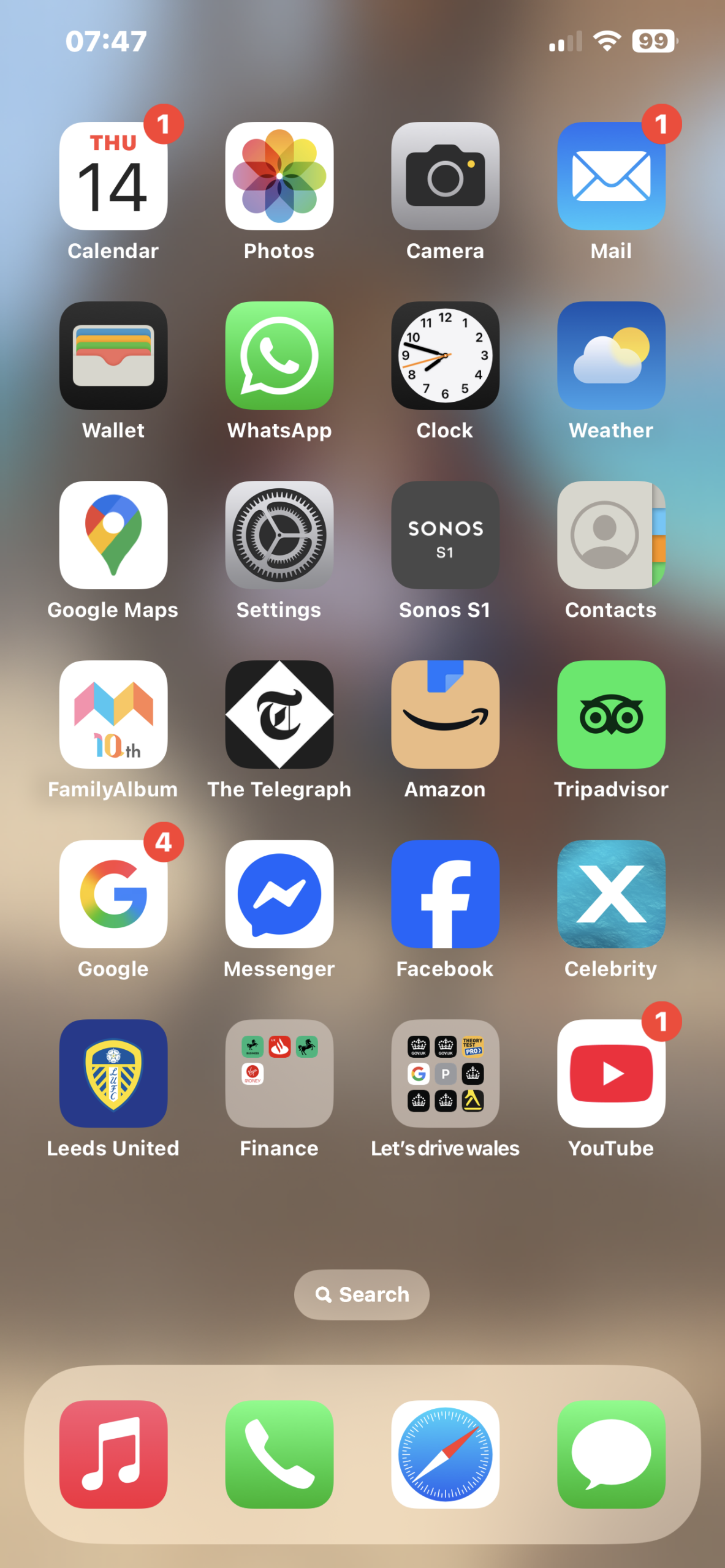Launch the Leeds United app
The height and width of the screenshot is (1568, 725).
pos(113,1073)
